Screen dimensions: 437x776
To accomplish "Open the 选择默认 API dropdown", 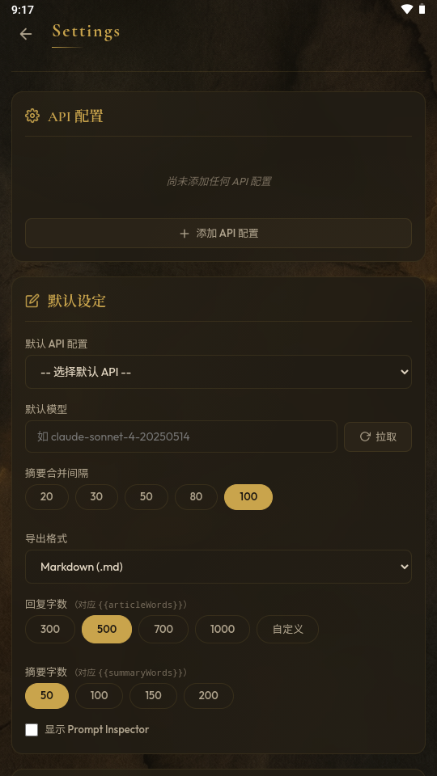I will pyautogui.click(x=218, y=372).
